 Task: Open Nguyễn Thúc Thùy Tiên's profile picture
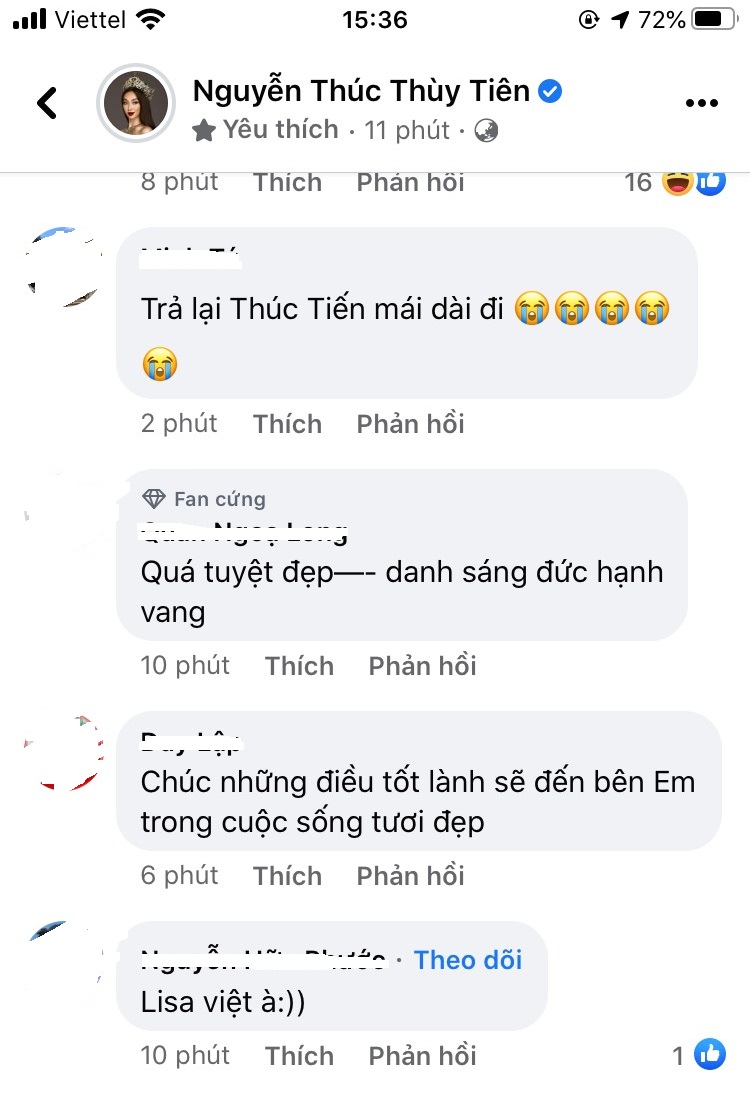tap(136, 103)
